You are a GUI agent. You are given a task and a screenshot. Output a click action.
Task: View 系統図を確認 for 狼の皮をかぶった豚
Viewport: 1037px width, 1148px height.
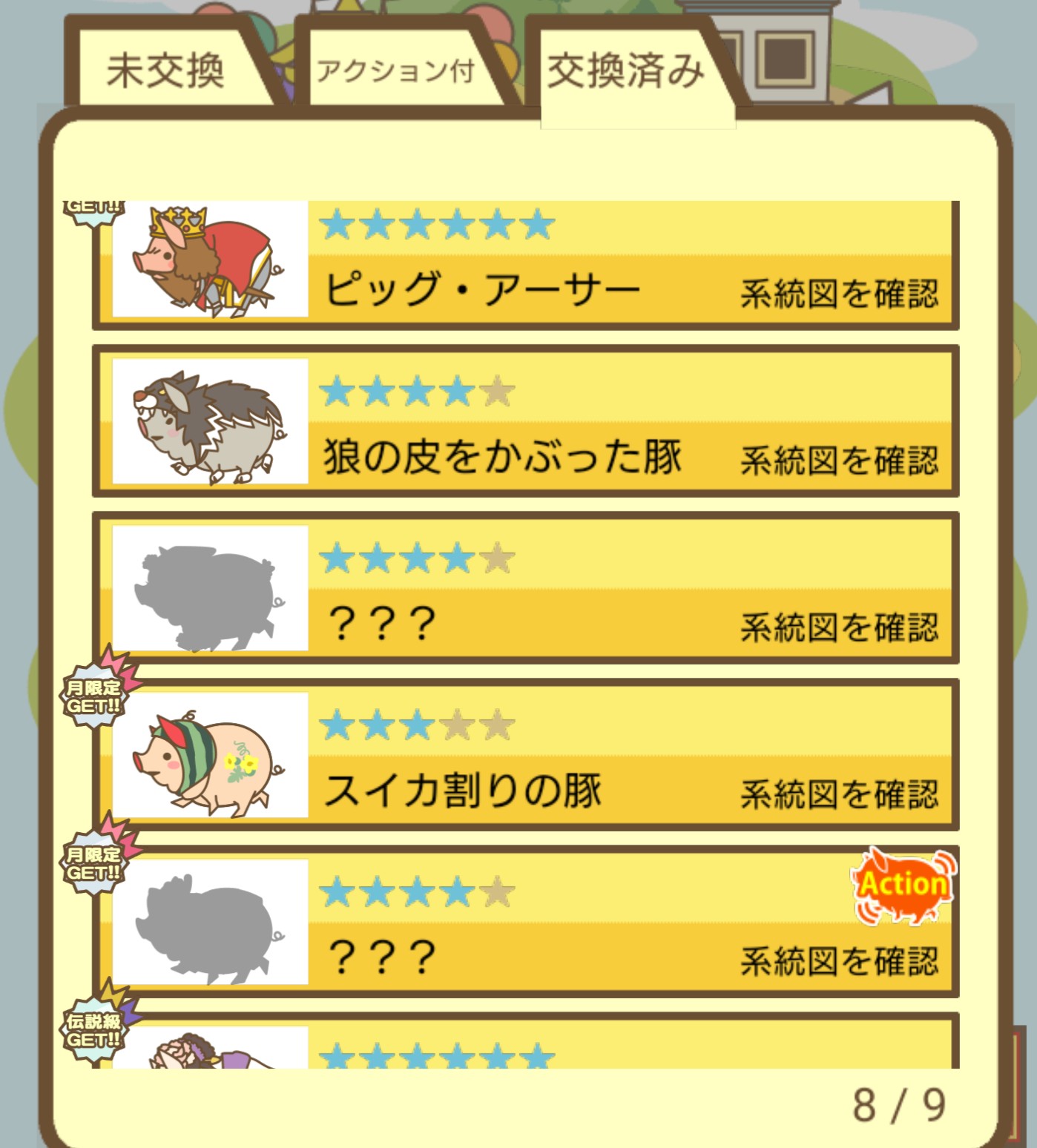point(839,461)
